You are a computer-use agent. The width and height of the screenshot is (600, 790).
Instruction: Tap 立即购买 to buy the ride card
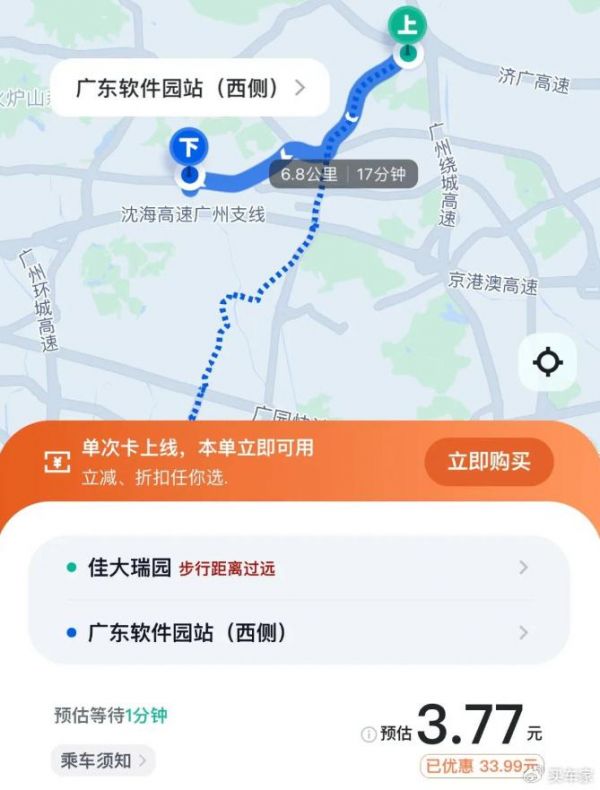click(488, 462)
